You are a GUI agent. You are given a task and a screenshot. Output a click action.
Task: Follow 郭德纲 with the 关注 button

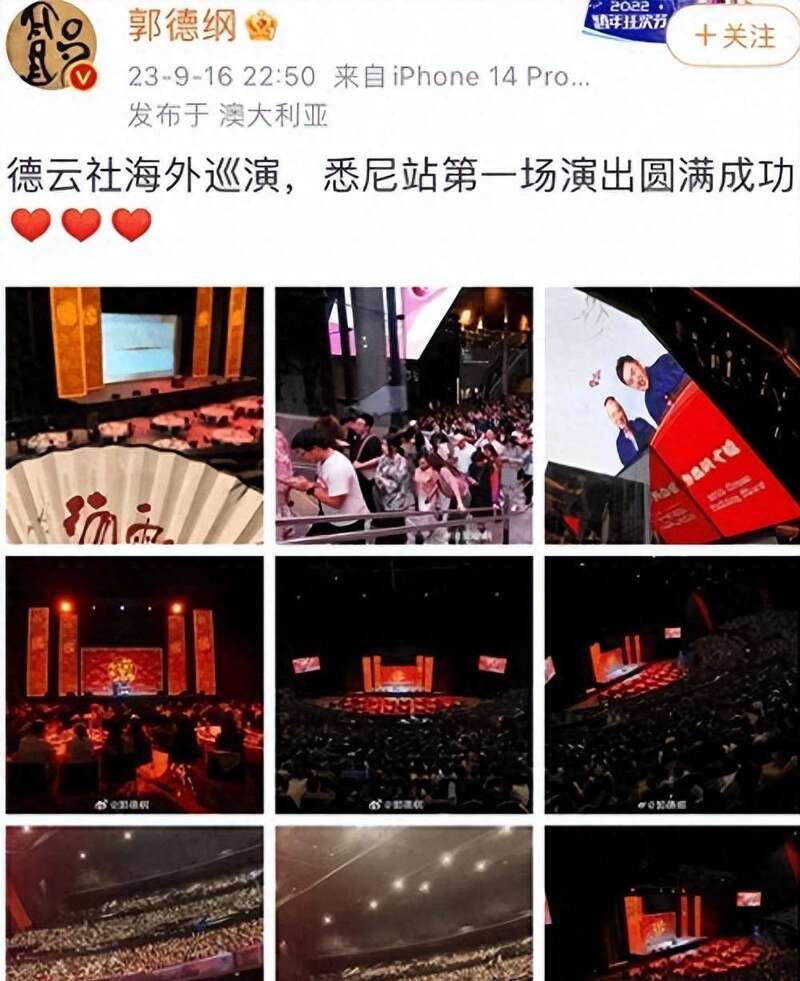click(x=735, y=36)
